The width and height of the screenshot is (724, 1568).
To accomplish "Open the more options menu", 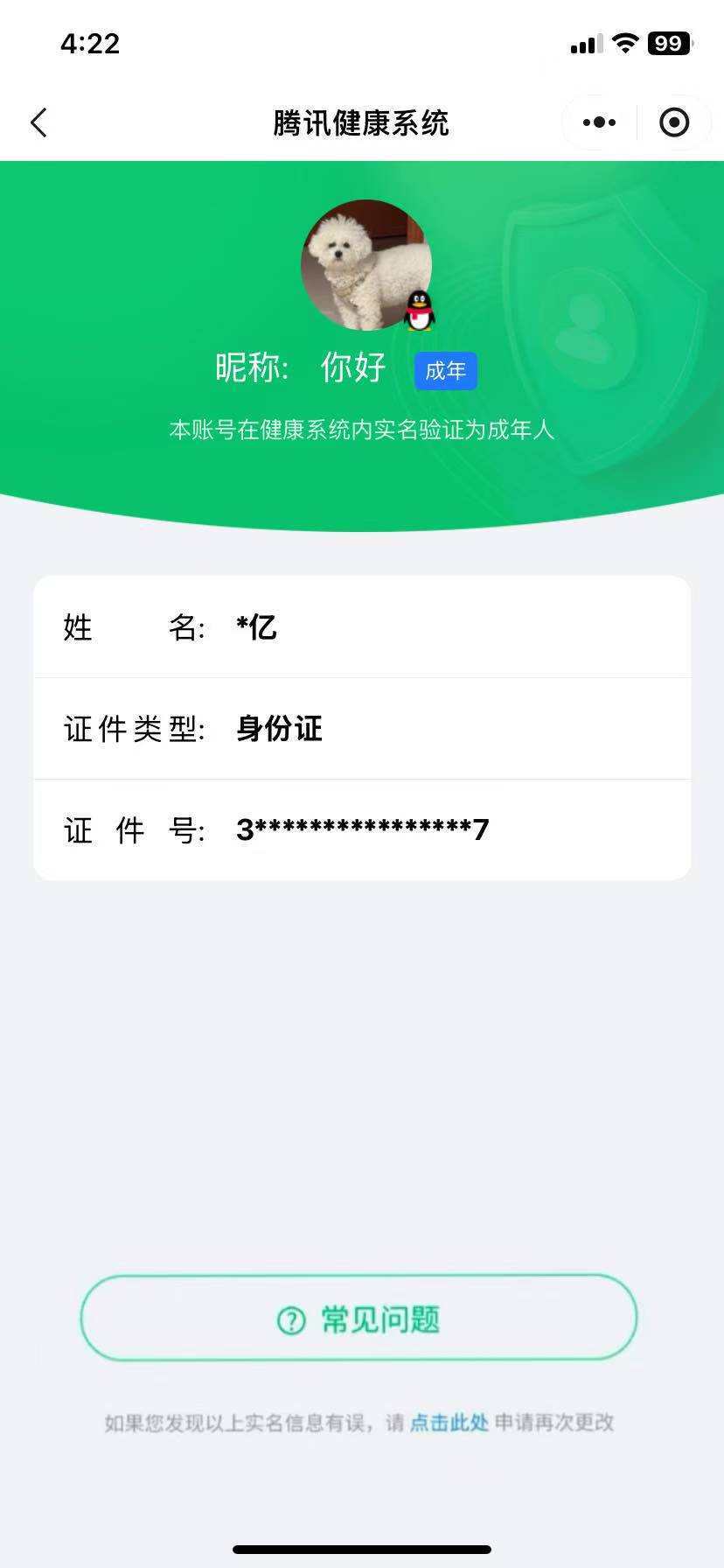I will click(x=597, y=122).
